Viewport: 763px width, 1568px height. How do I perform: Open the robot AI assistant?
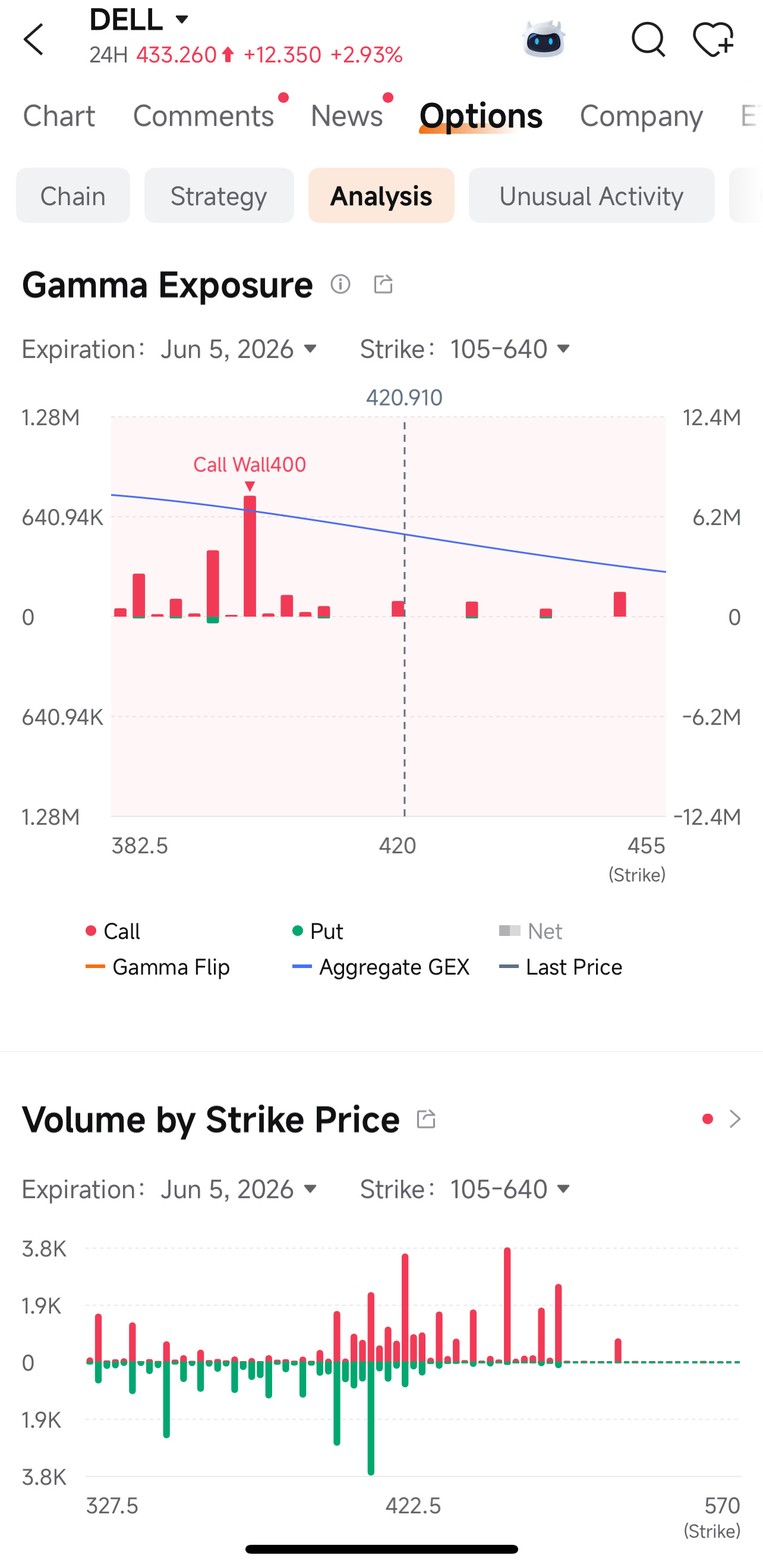click(543, 39)
